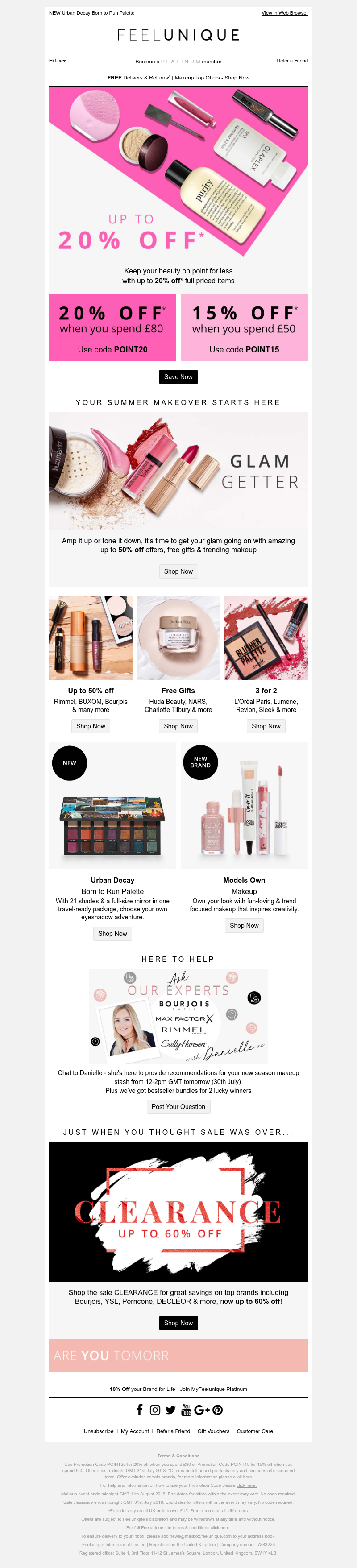Tap Post Your Question button
This screenshot has height=1568, width=357.
click(178, 1107)
